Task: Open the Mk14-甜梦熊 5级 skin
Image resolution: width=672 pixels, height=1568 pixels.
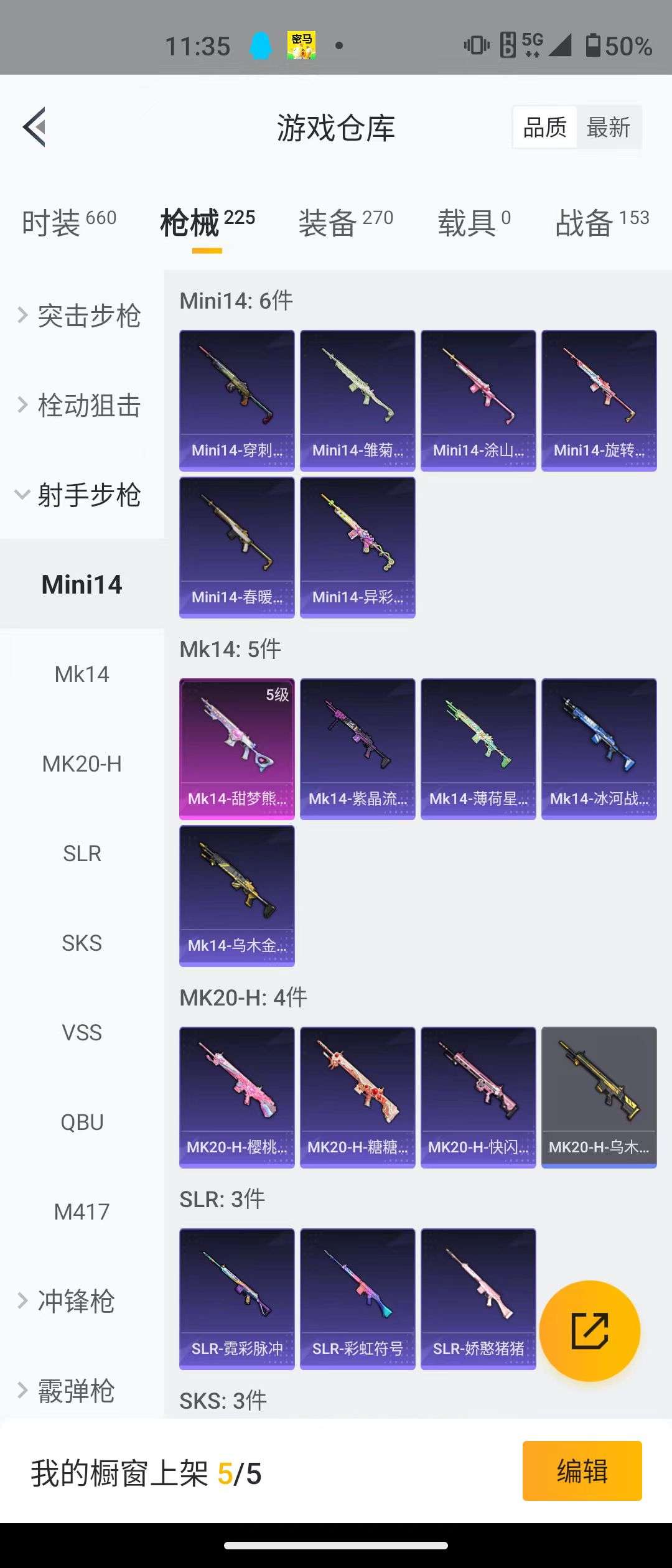Action: 236,749
